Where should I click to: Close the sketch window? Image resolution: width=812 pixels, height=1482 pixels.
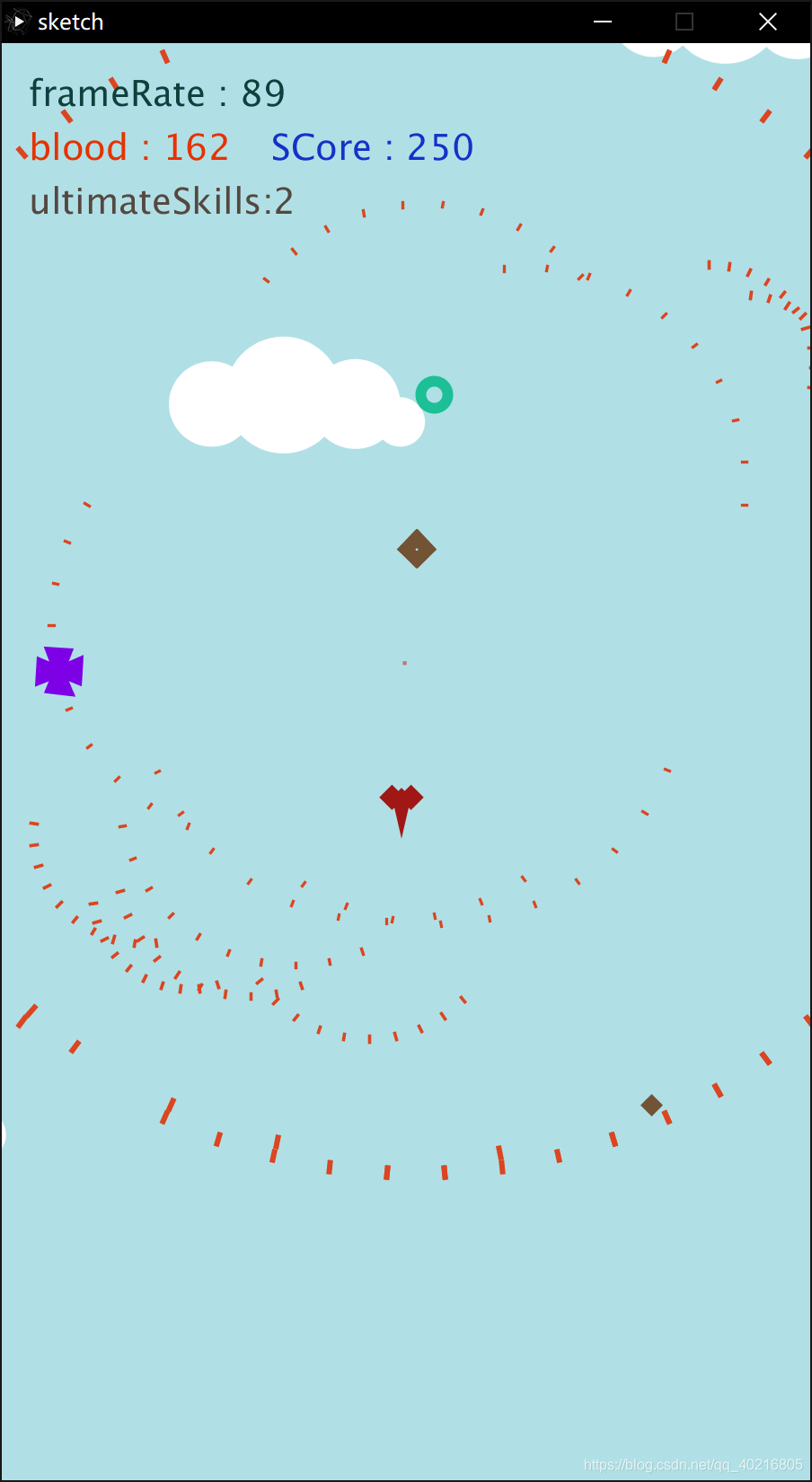767,22
